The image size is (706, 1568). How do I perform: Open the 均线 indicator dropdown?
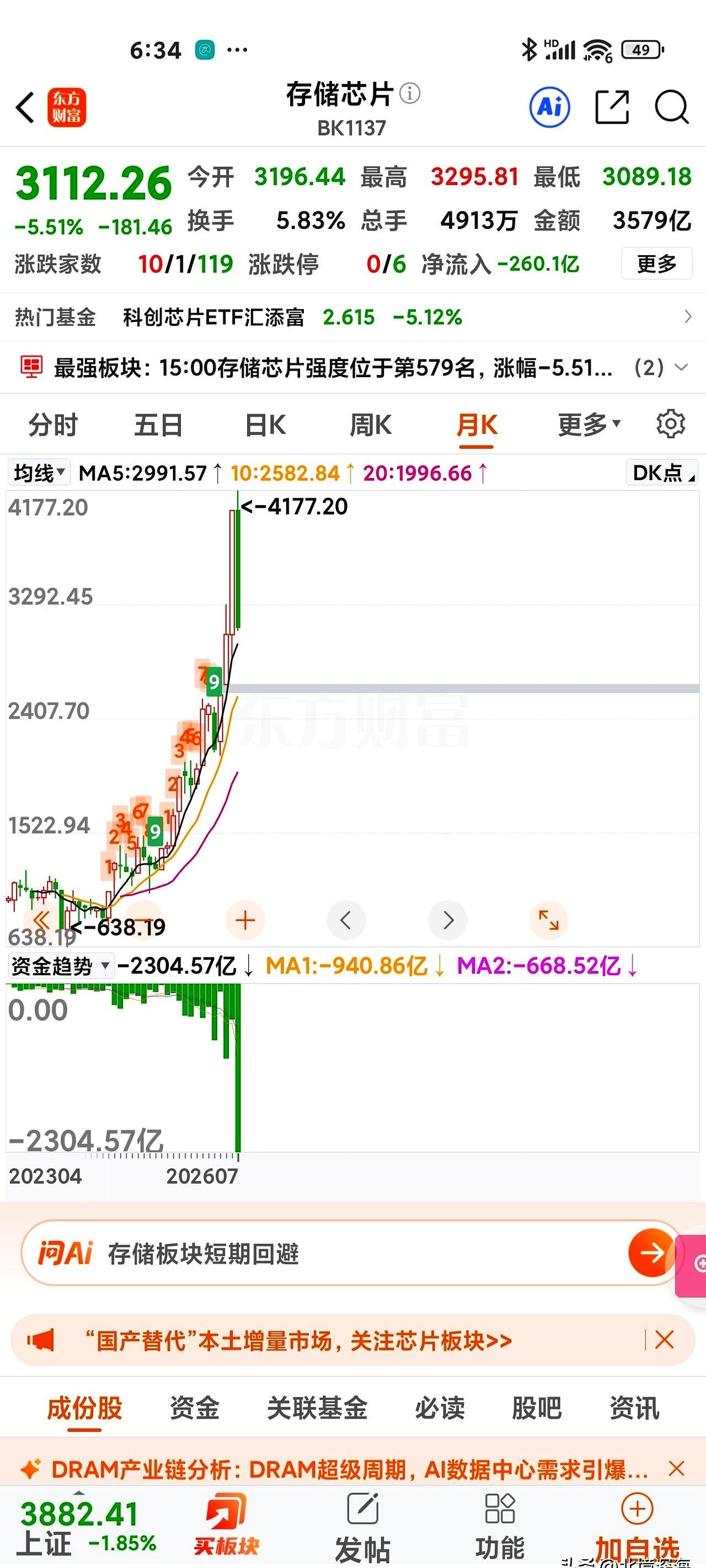pos(39,473)
